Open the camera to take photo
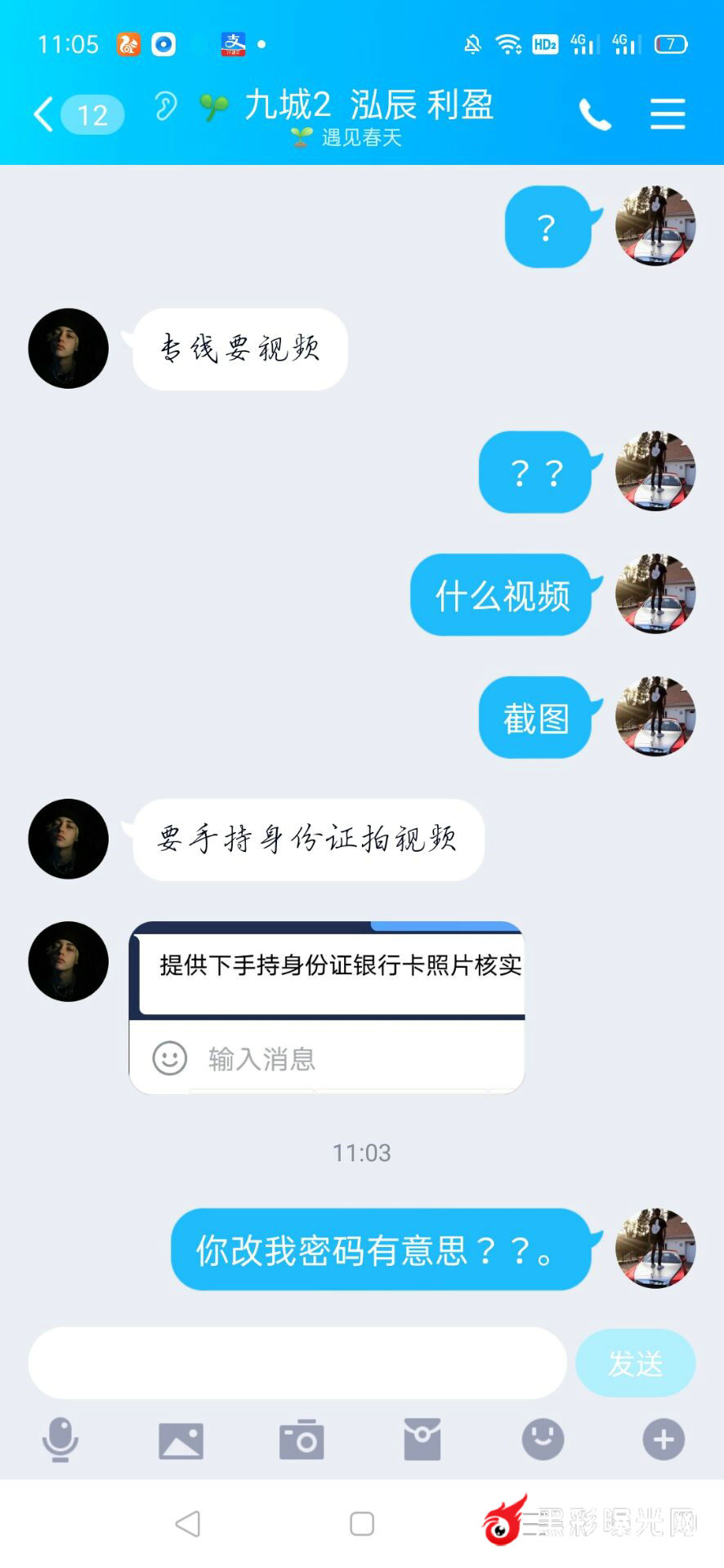Screen dimensions: 724x1568 pos(302,1439)
